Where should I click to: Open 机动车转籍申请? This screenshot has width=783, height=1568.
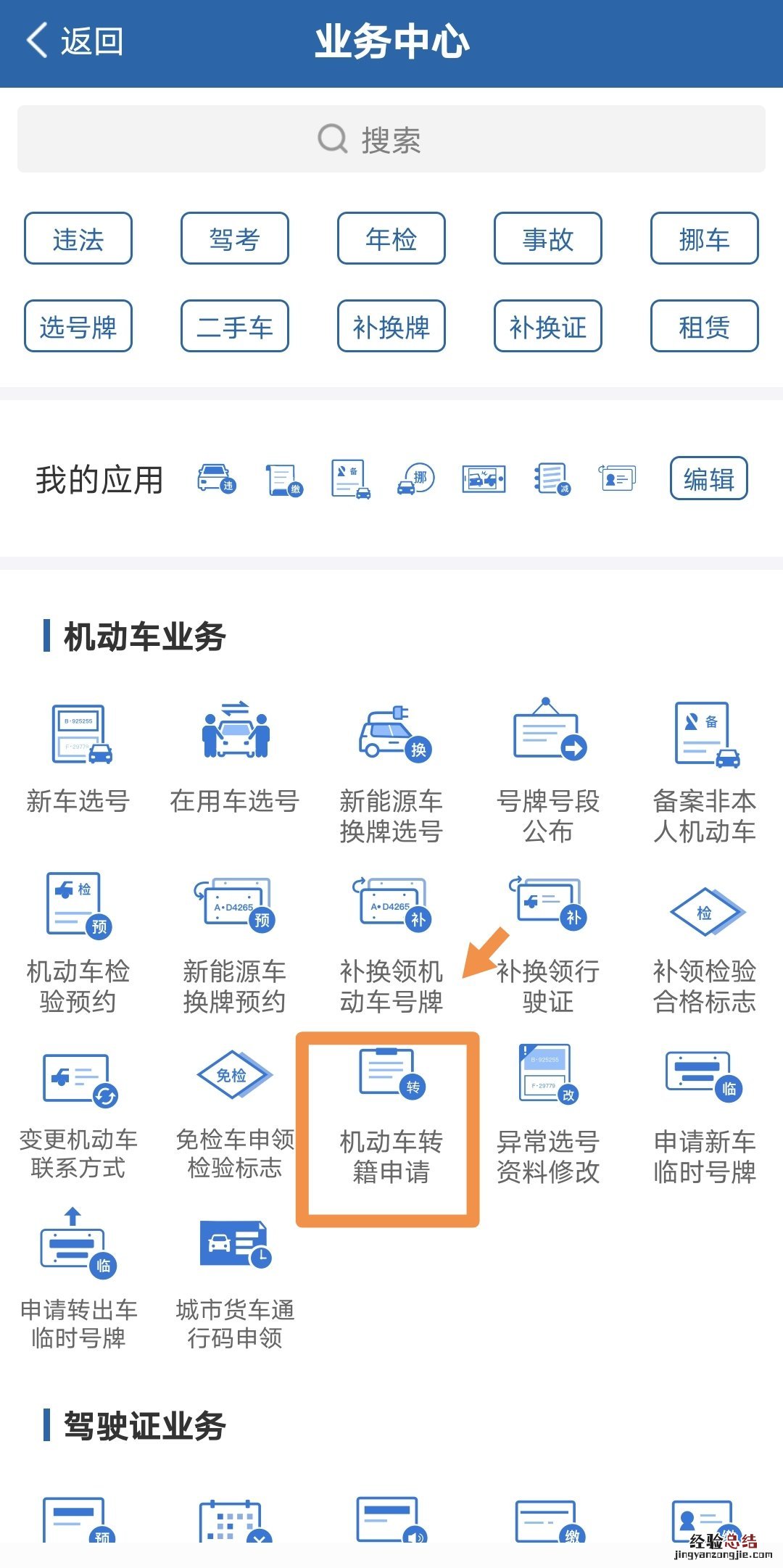tap(390, 1116)
